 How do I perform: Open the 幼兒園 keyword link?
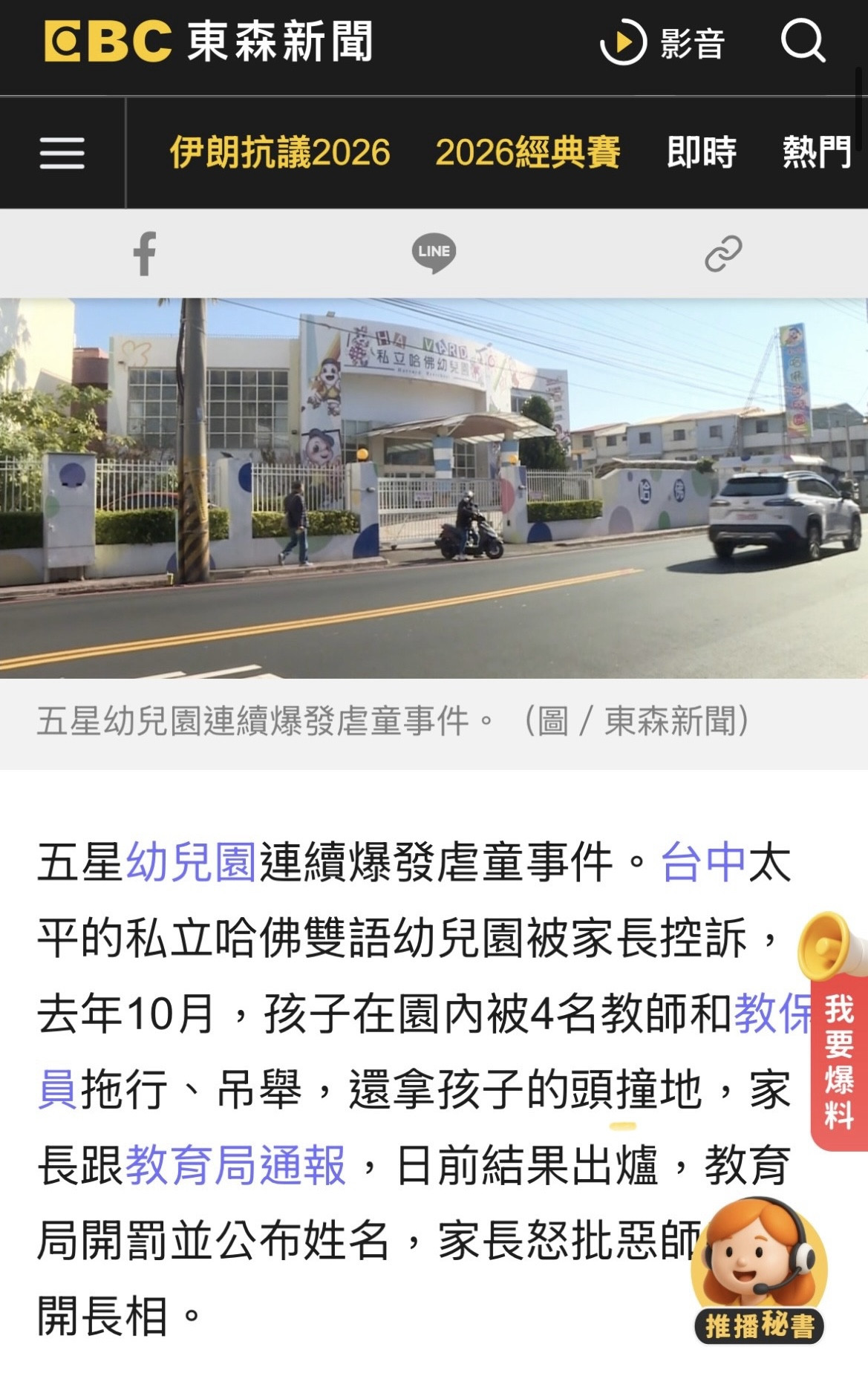click(192, 863)
